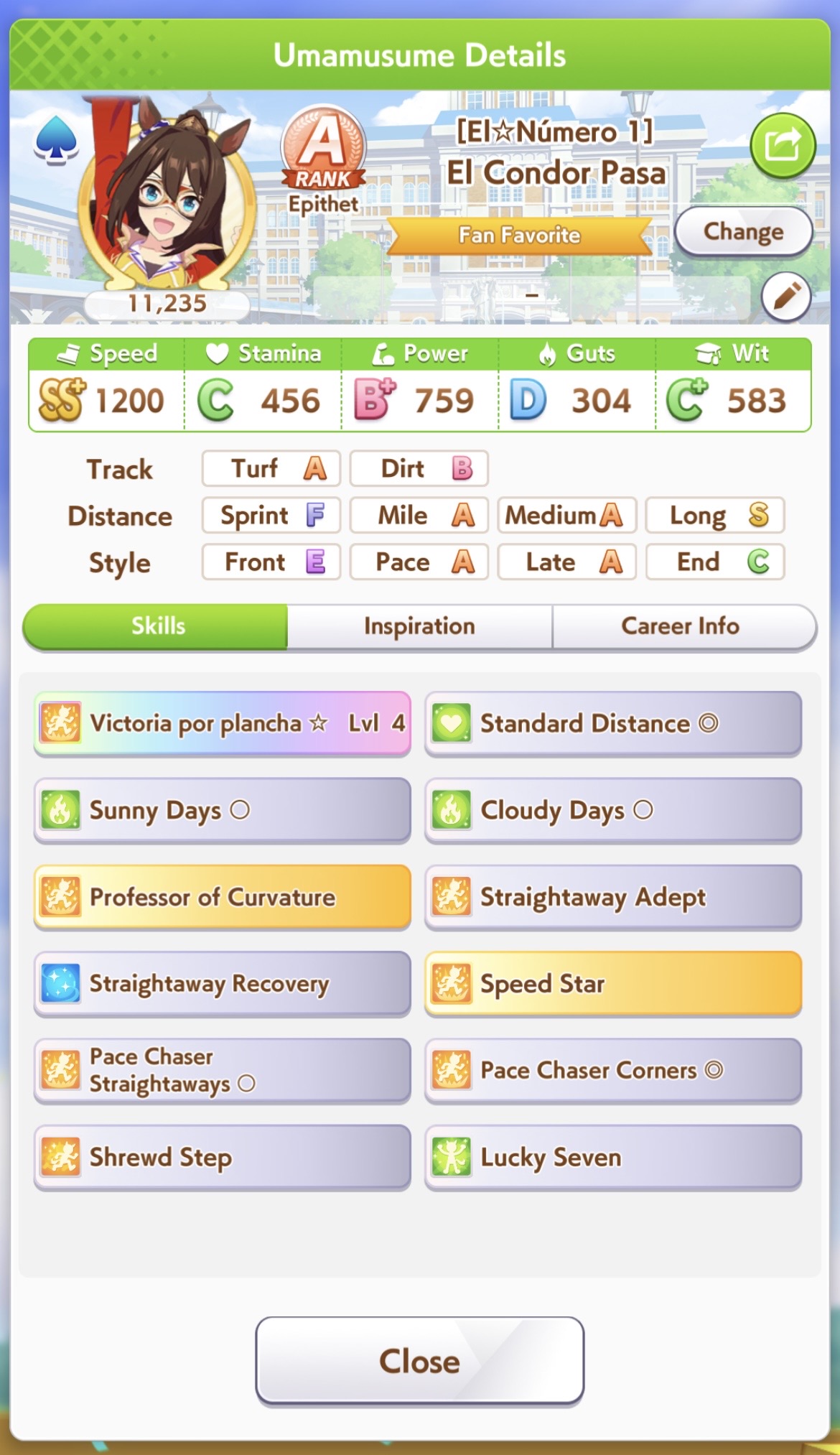840x1455 pixels.
Task: View the Straightaway Adept skill
Action: pos(613,897)
